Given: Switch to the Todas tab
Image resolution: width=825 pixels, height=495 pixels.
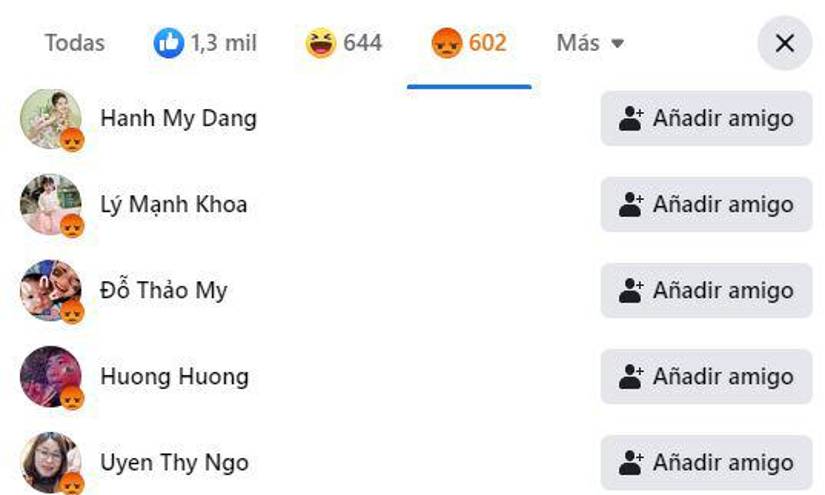Looking at the screenshot, I should (75, 44).
